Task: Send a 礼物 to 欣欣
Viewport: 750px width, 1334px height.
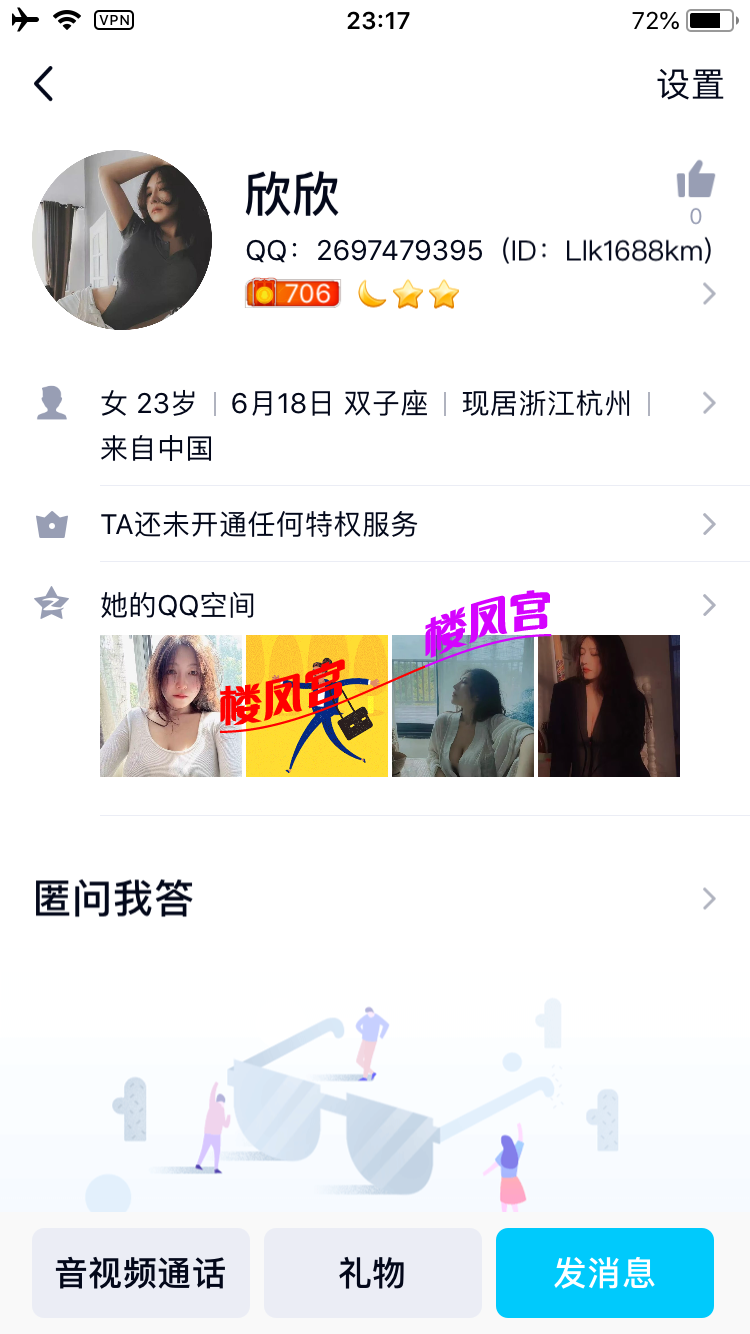Action: click(373, 1273)
